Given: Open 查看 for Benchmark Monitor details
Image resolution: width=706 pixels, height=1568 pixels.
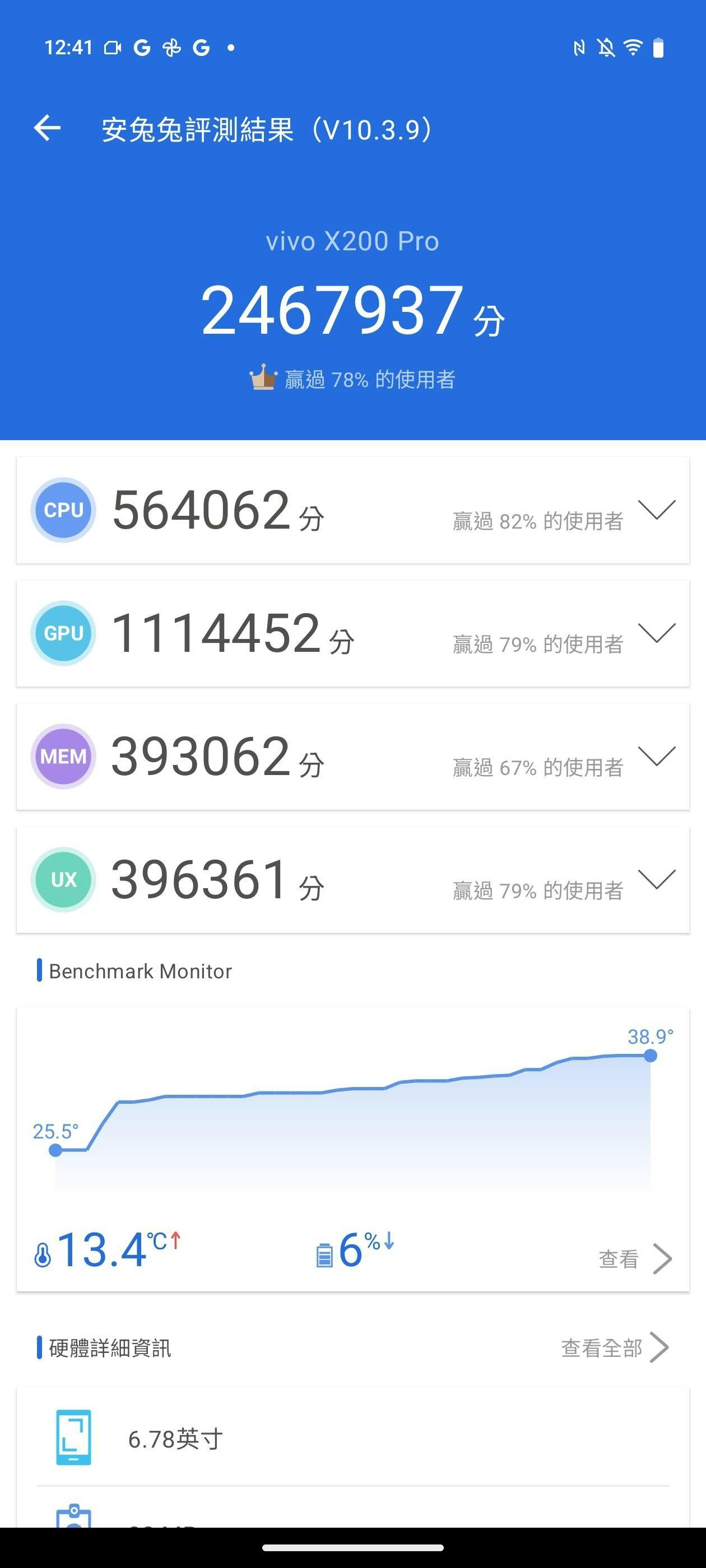Looking at the screenshot, I should (635, 1259).
